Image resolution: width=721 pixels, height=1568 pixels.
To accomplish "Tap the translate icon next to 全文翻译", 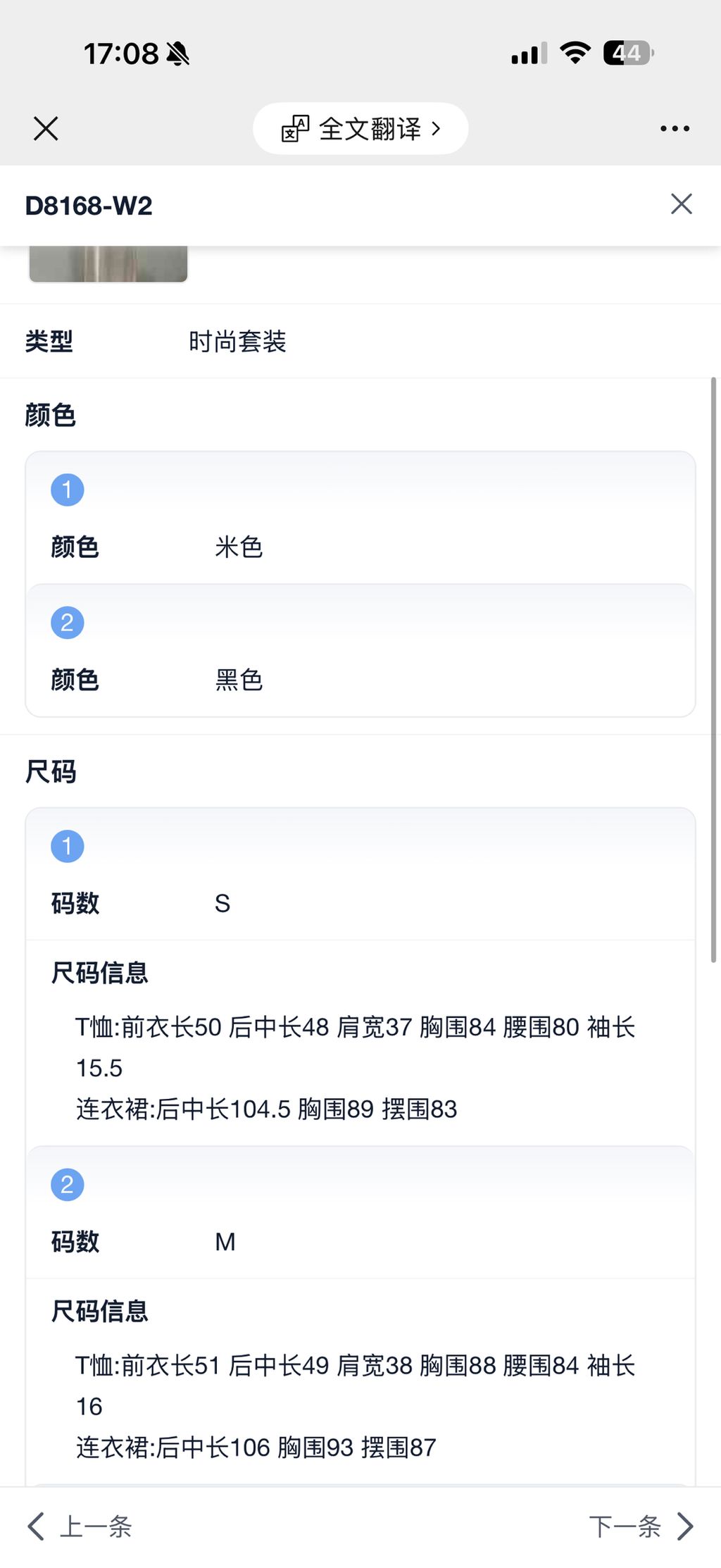I will coord(296,128).
